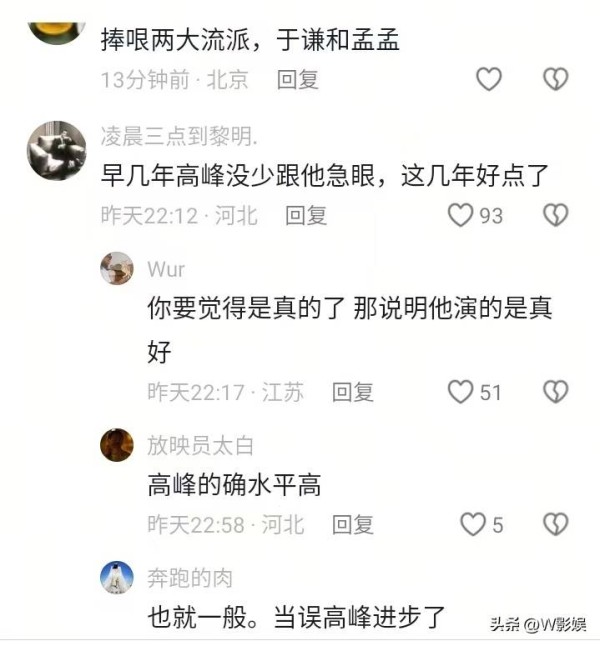This screenshot has height=646, width=600.
Task: Like the comment mentioning 于谦和孟孟
Action: click(488, 79)
